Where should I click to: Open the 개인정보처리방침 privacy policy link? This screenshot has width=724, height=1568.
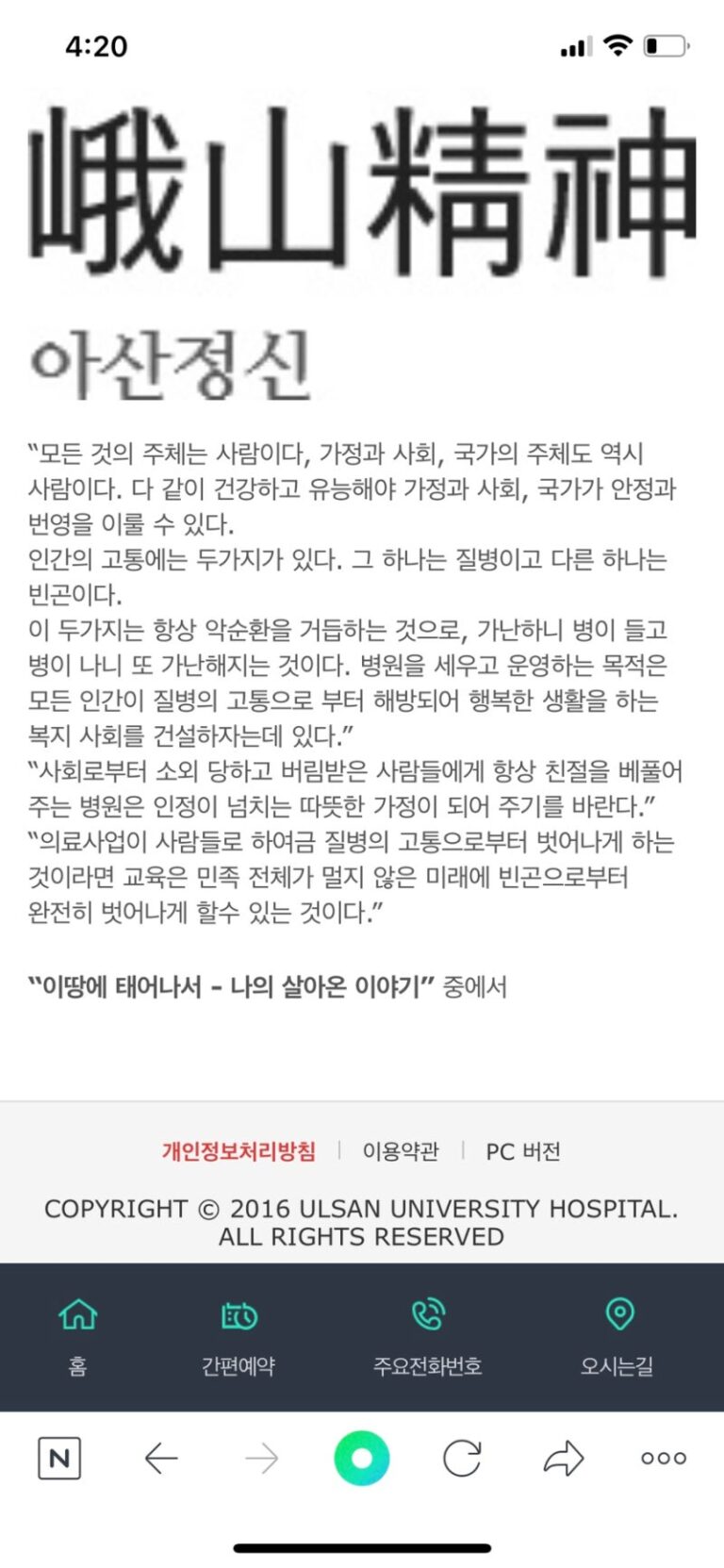239,1151
